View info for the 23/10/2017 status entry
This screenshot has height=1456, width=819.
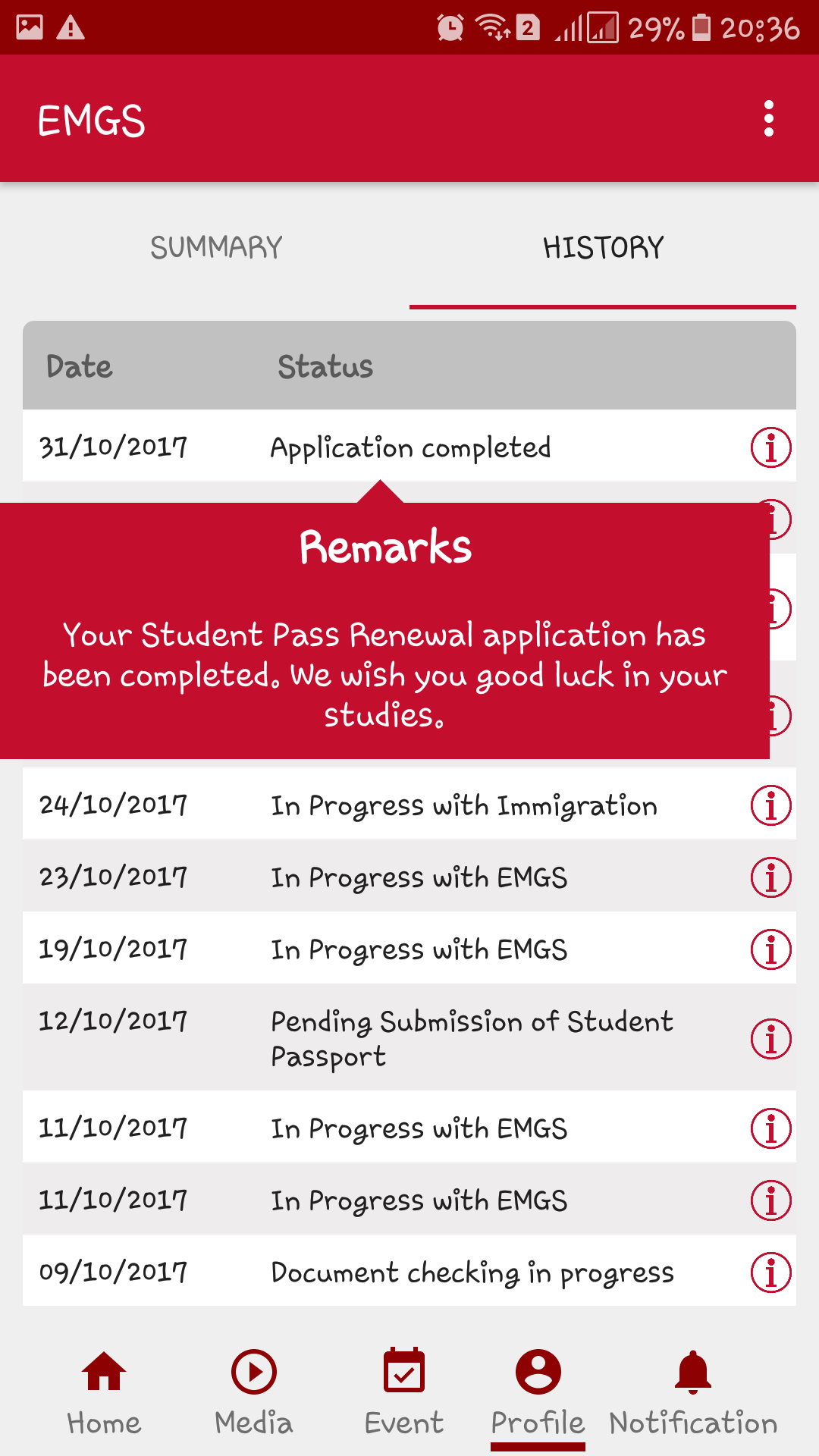[x=770, y=877]
